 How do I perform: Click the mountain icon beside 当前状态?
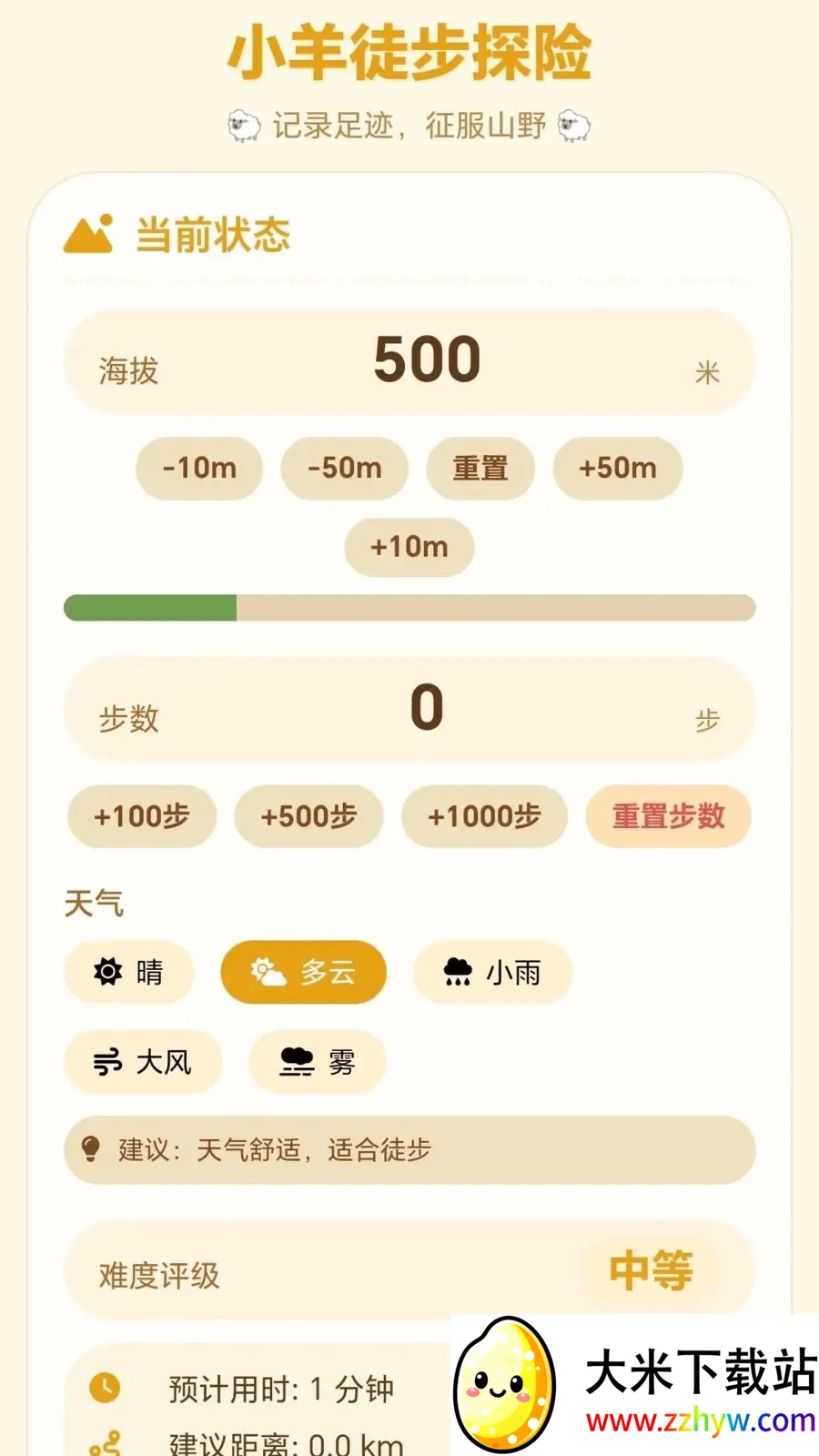pos(89,235)
